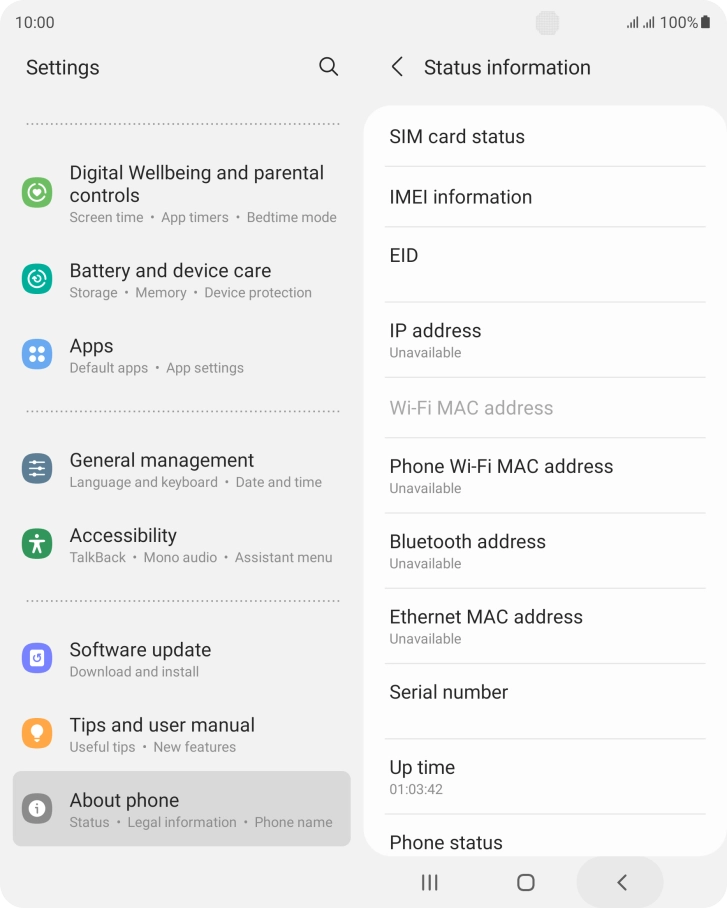Click the Battery and device care icon

click(x=36, y=279)
